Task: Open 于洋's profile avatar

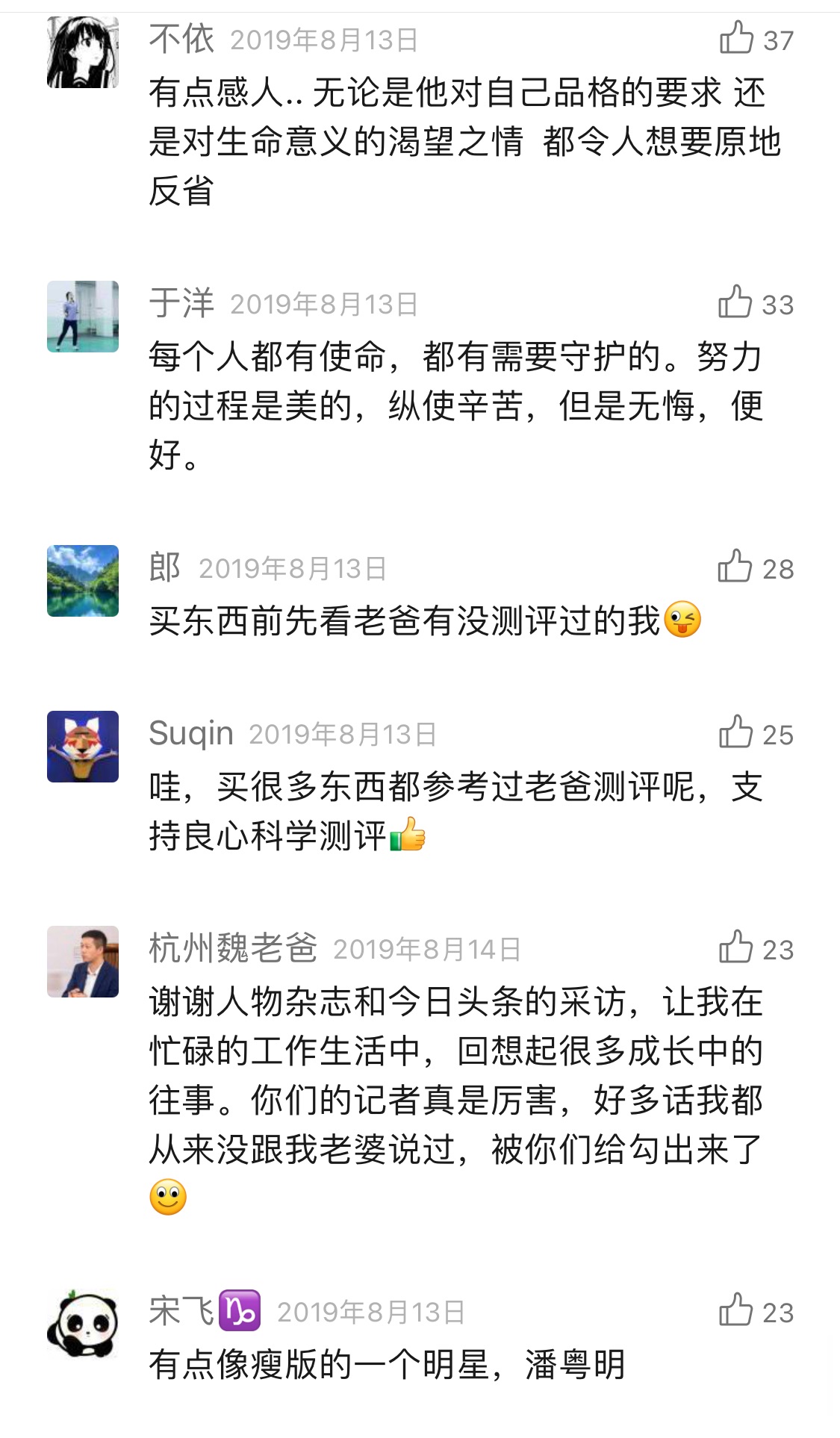Action: pyautogui.click(x=83, y=317)
